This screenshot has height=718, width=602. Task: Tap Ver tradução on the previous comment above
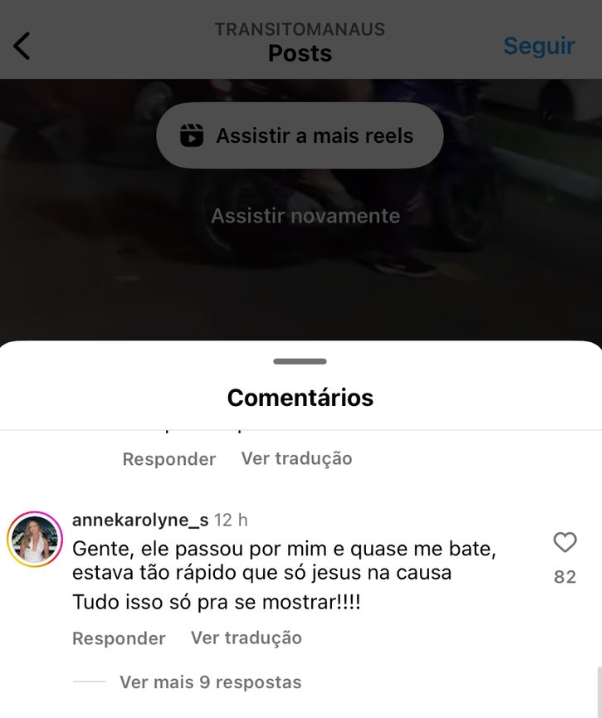tap(296, 458)
